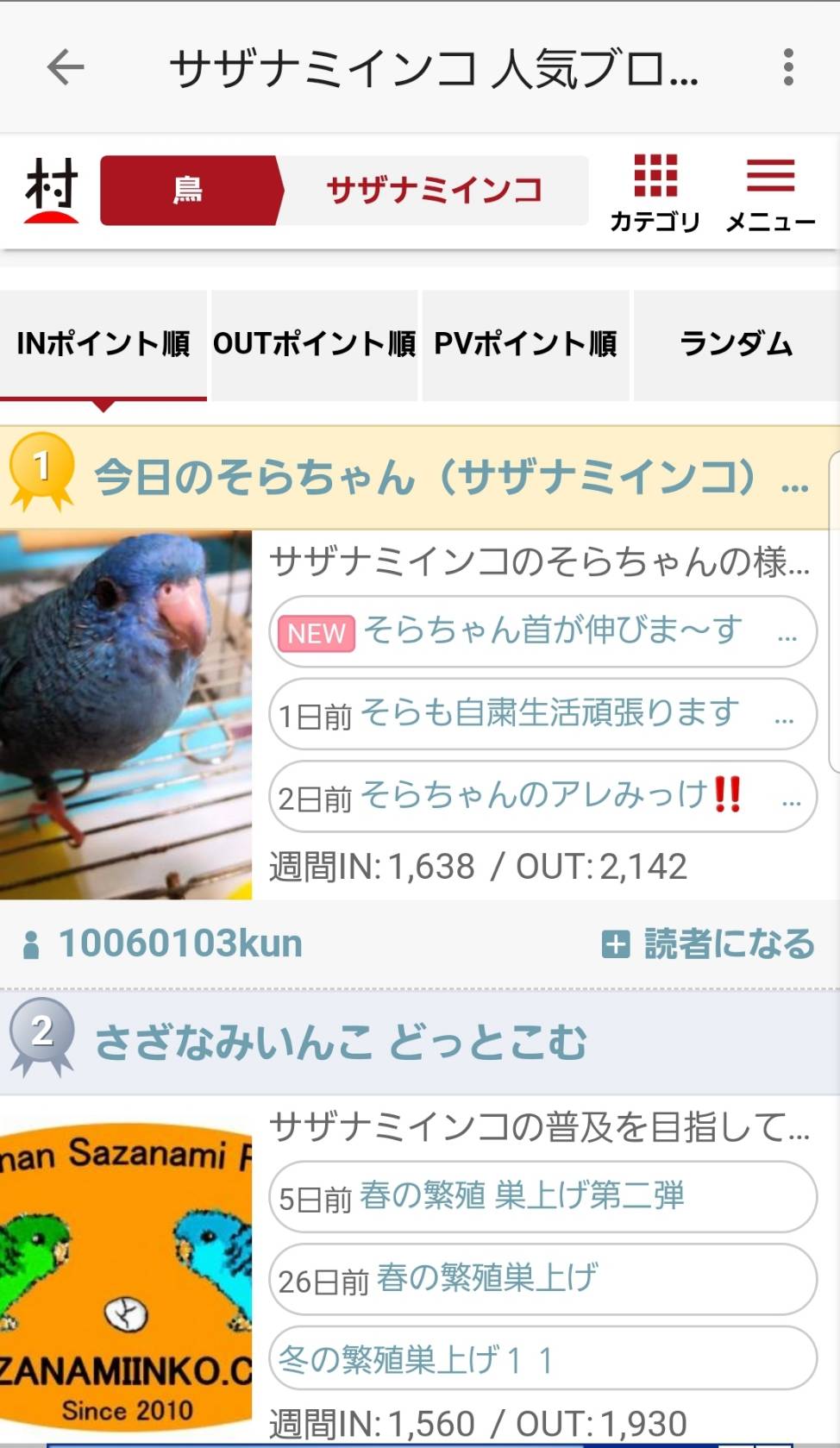The image size is (840, 1448).
Task: Switch to ランダム tab
Action: (736, 344)
